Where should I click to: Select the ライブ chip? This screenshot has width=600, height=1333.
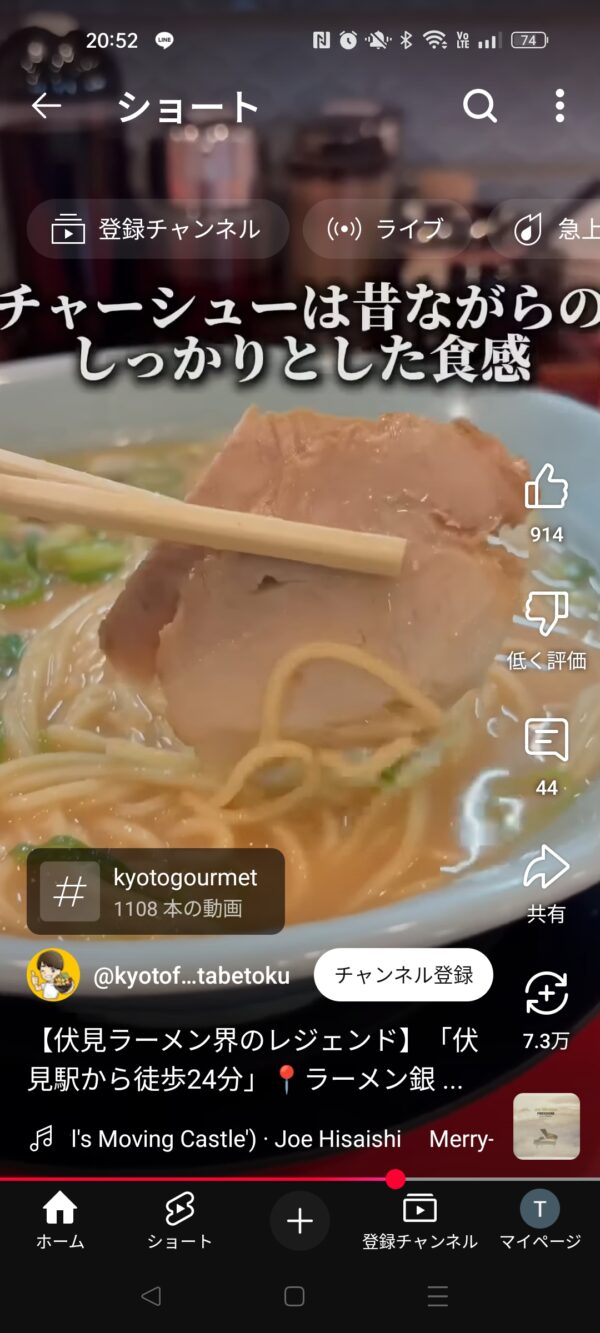[386, 229]
